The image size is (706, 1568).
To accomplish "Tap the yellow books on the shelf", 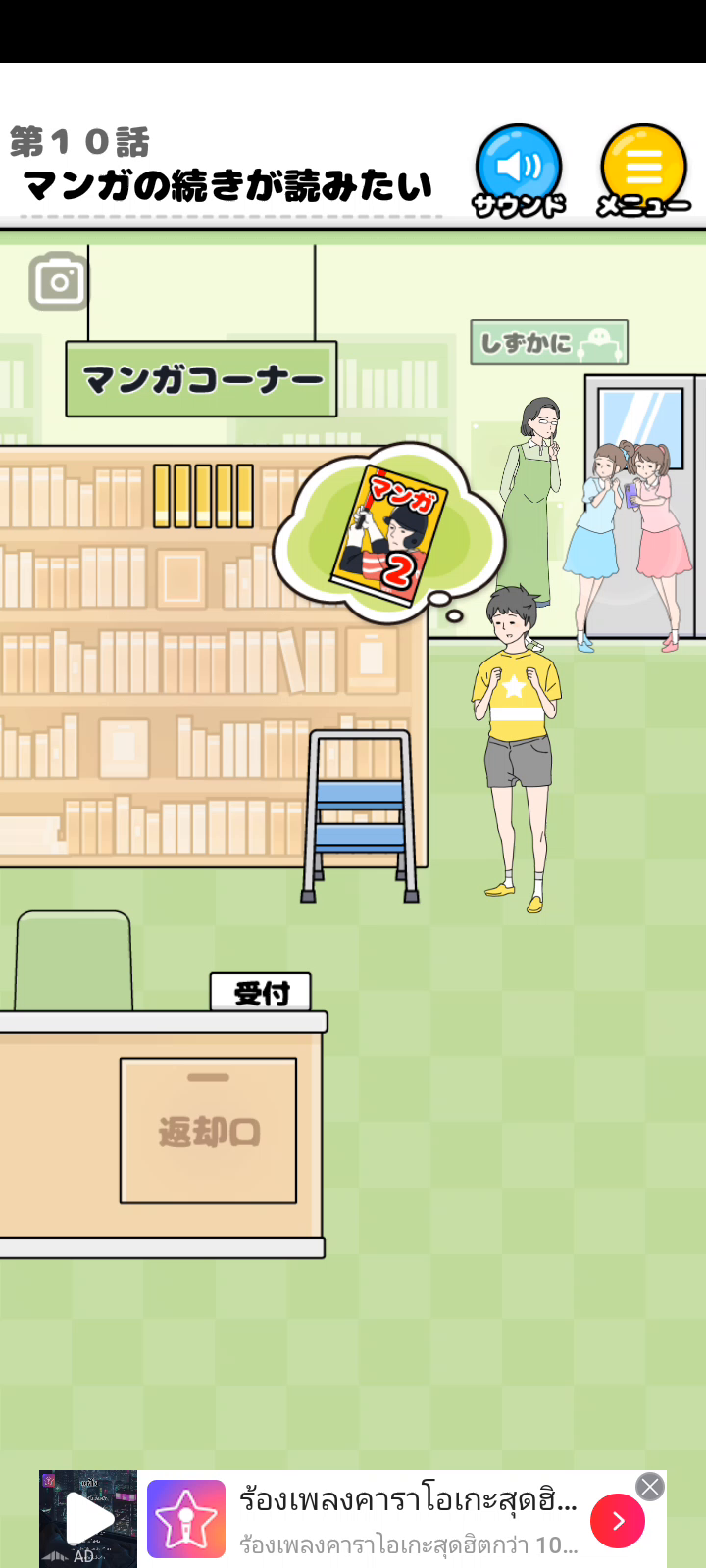I will (203, 495).
